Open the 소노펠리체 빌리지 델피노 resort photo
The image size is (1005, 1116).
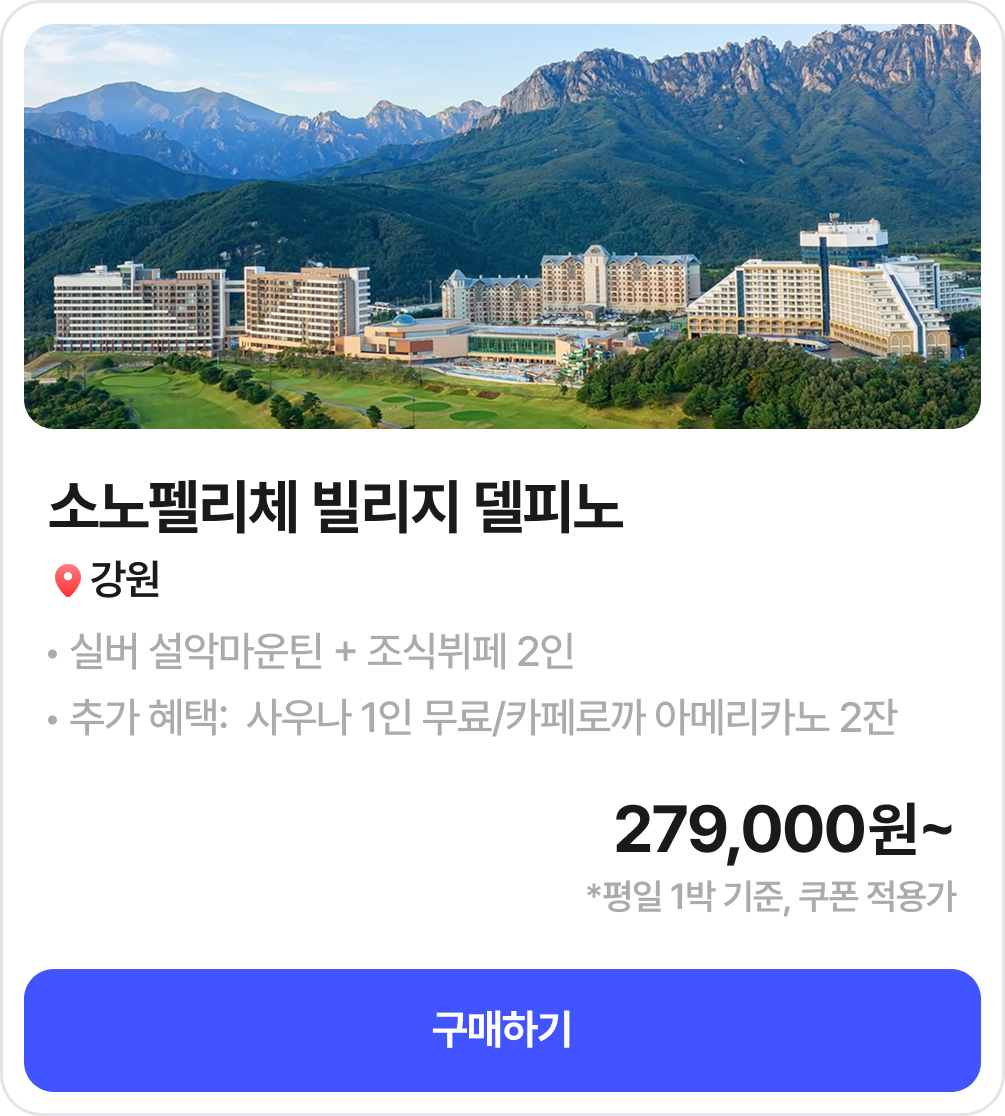click(x=502, y=226)
